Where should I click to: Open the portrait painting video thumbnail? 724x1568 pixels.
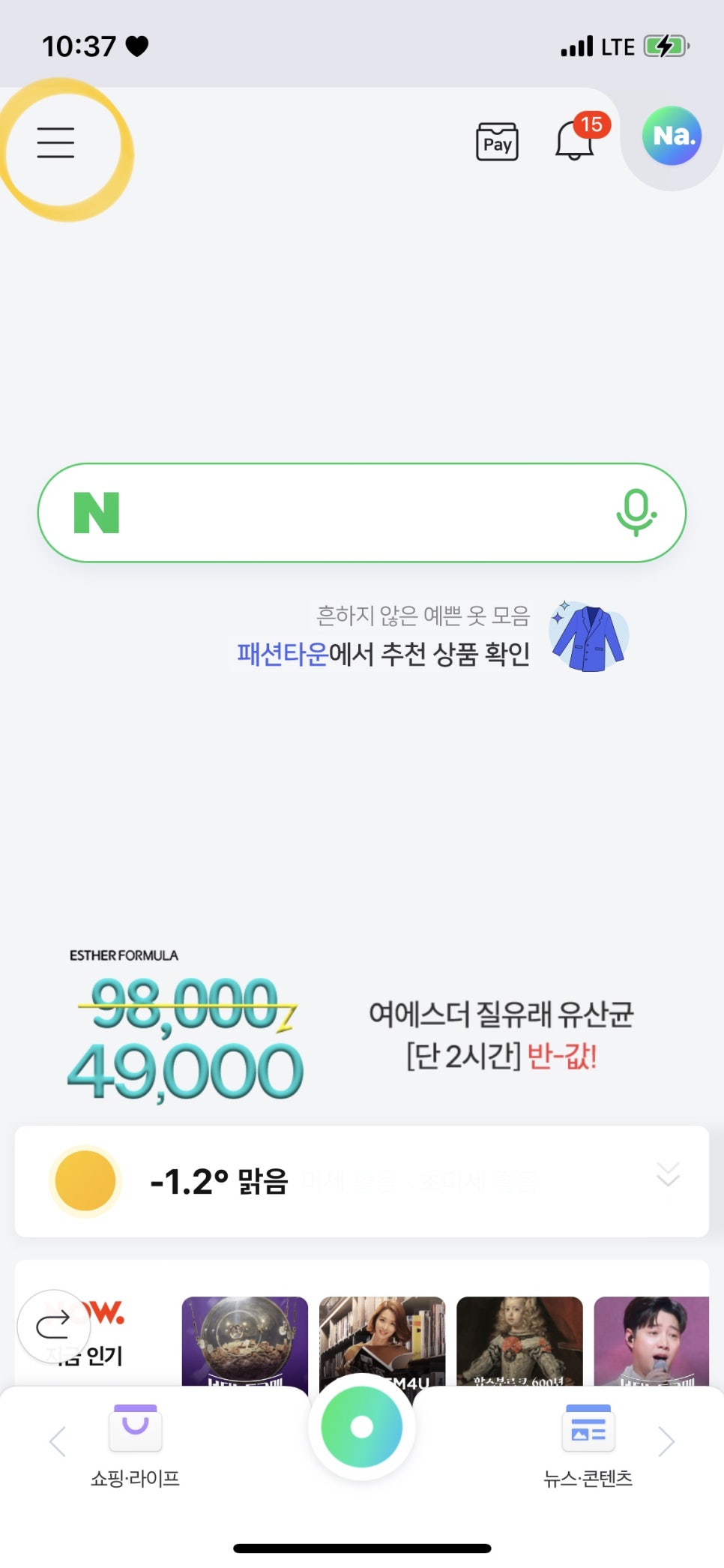519,1341
